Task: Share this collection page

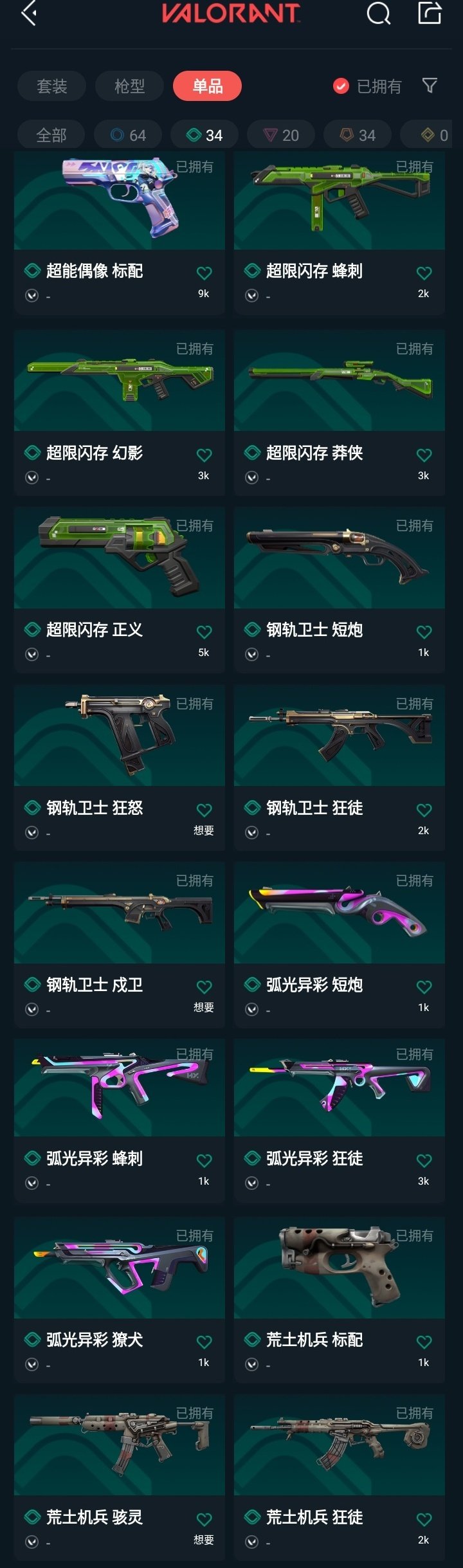Action: [x=430, y=13]
